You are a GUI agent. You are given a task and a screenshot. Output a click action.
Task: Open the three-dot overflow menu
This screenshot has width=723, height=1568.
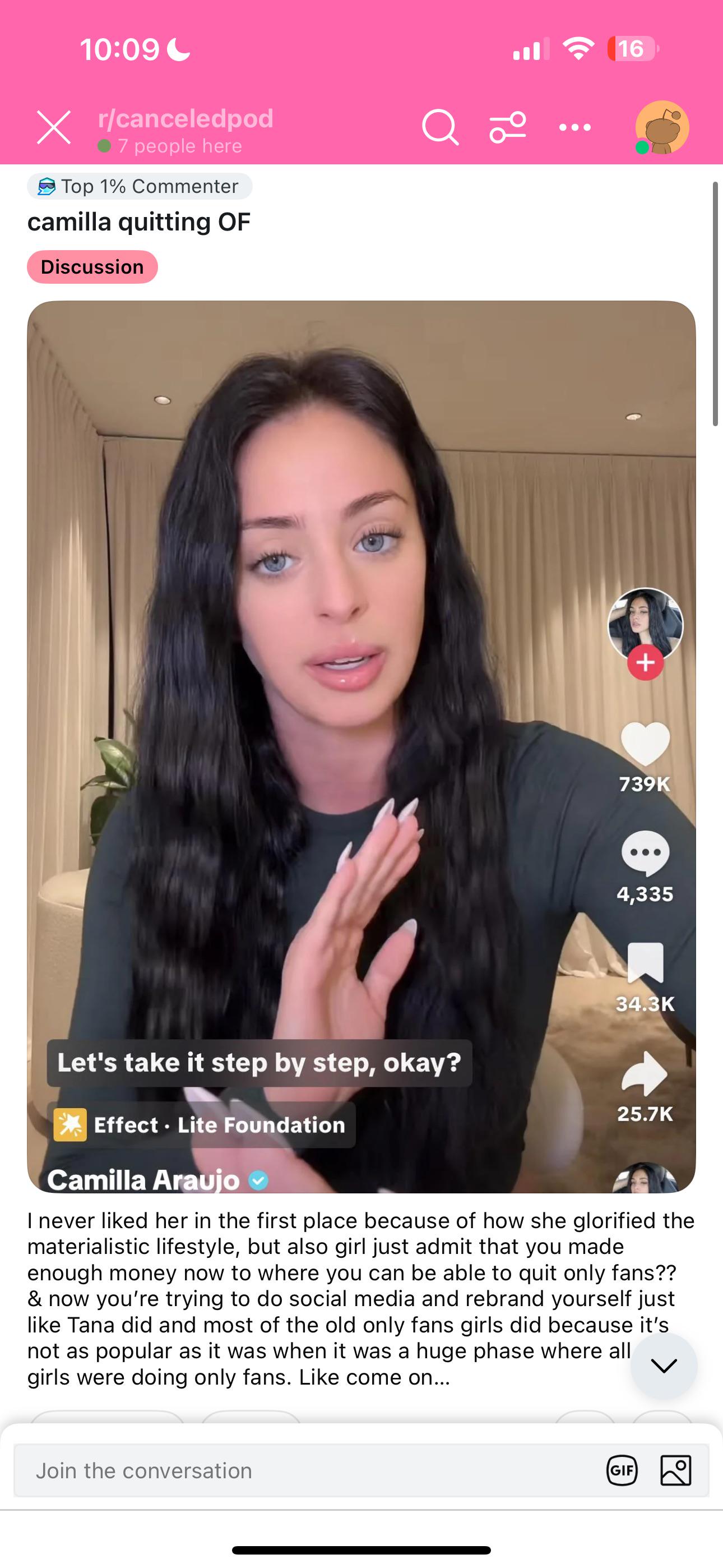(x=574, y=127)
